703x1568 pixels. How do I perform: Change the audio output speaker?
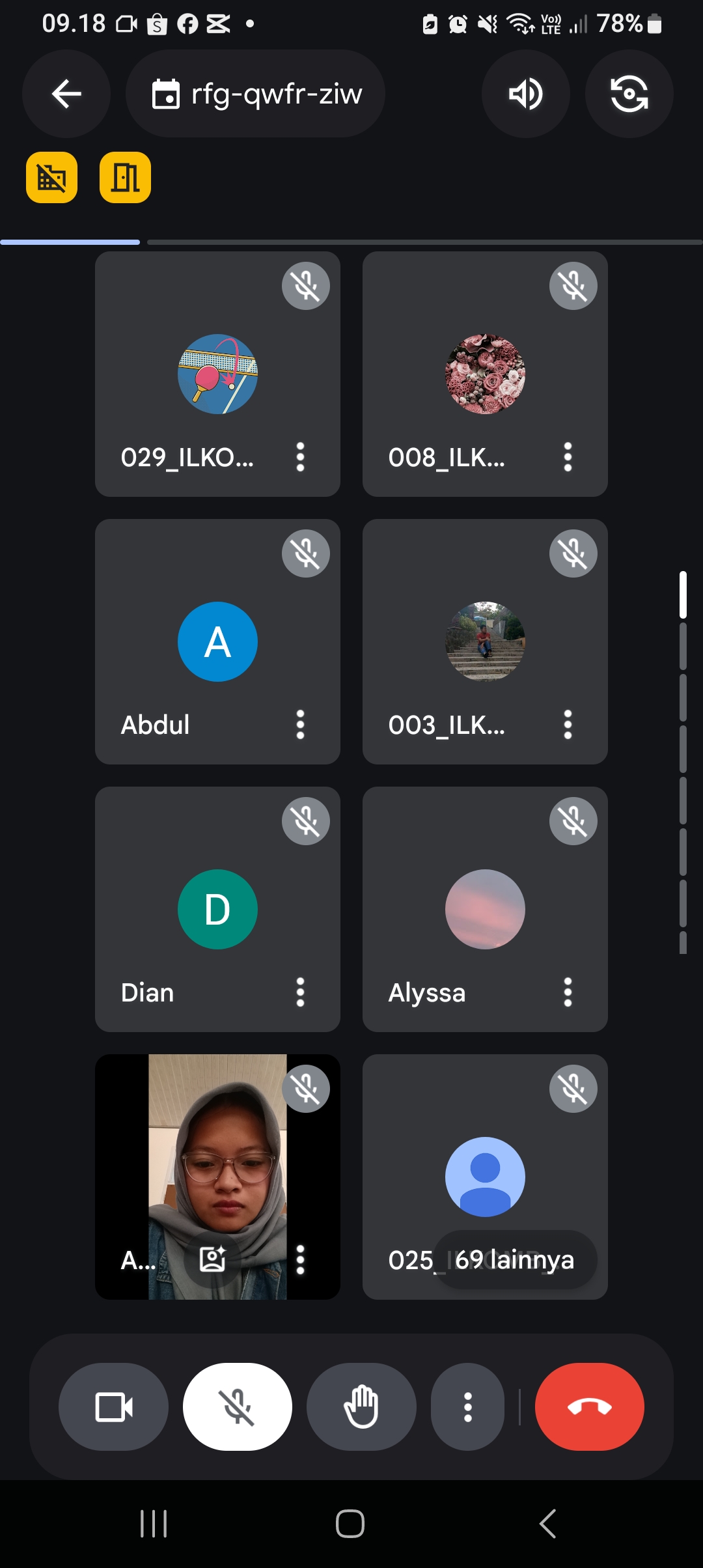coord(525,94)
